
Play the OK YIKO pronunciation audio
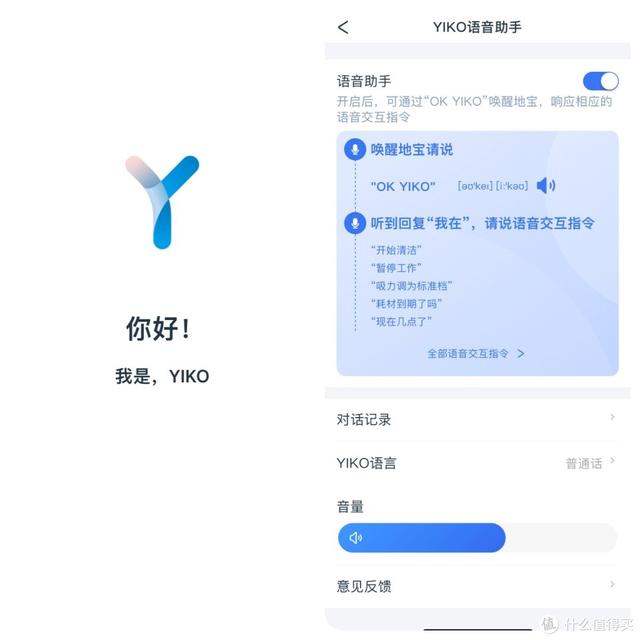pyautogui.click(x=546, y=185)
